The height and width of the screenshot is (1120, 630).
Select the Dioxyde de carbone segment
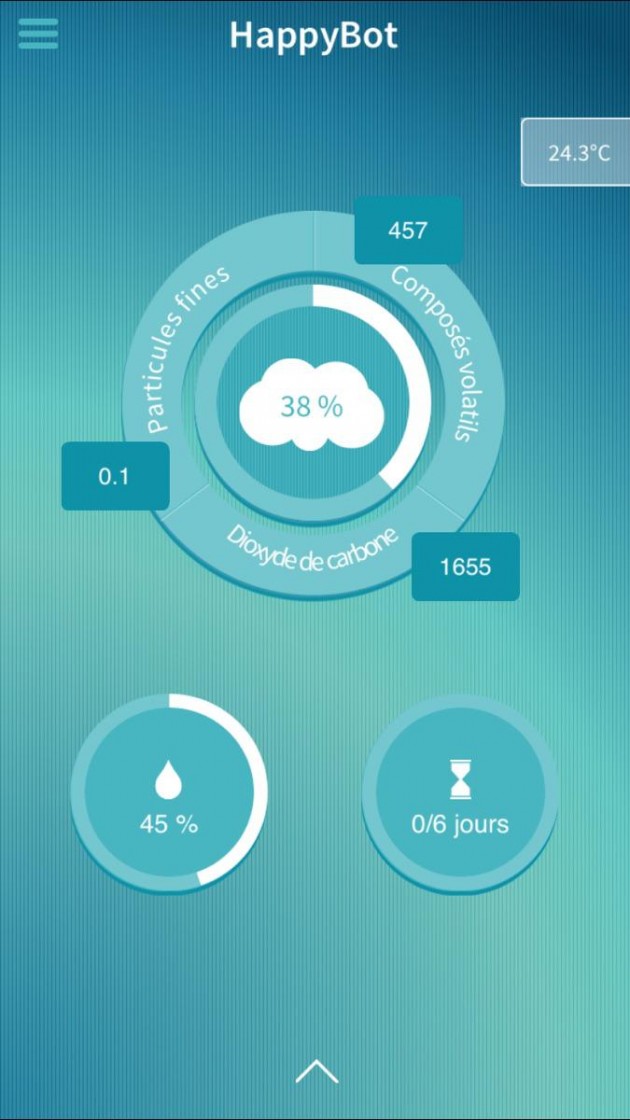click(x=313, y=550)
